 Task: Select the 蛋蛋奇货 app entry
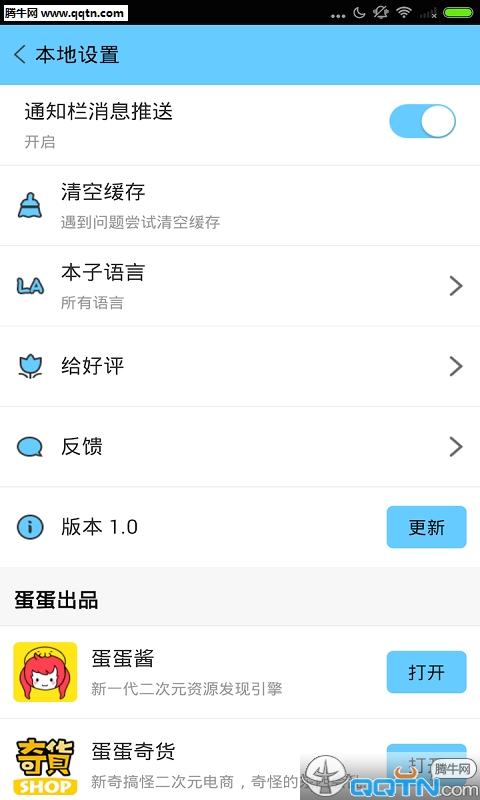coord(240,760)
